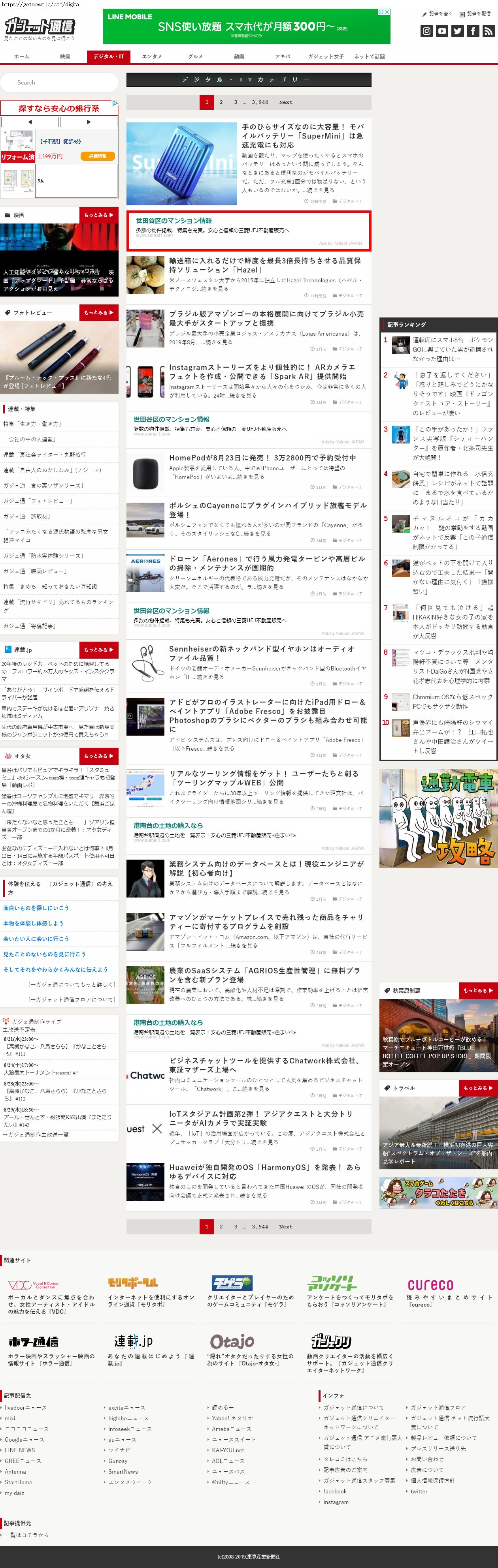
Task: Go to page 2 in top pagination
Action: coord(221,102)
